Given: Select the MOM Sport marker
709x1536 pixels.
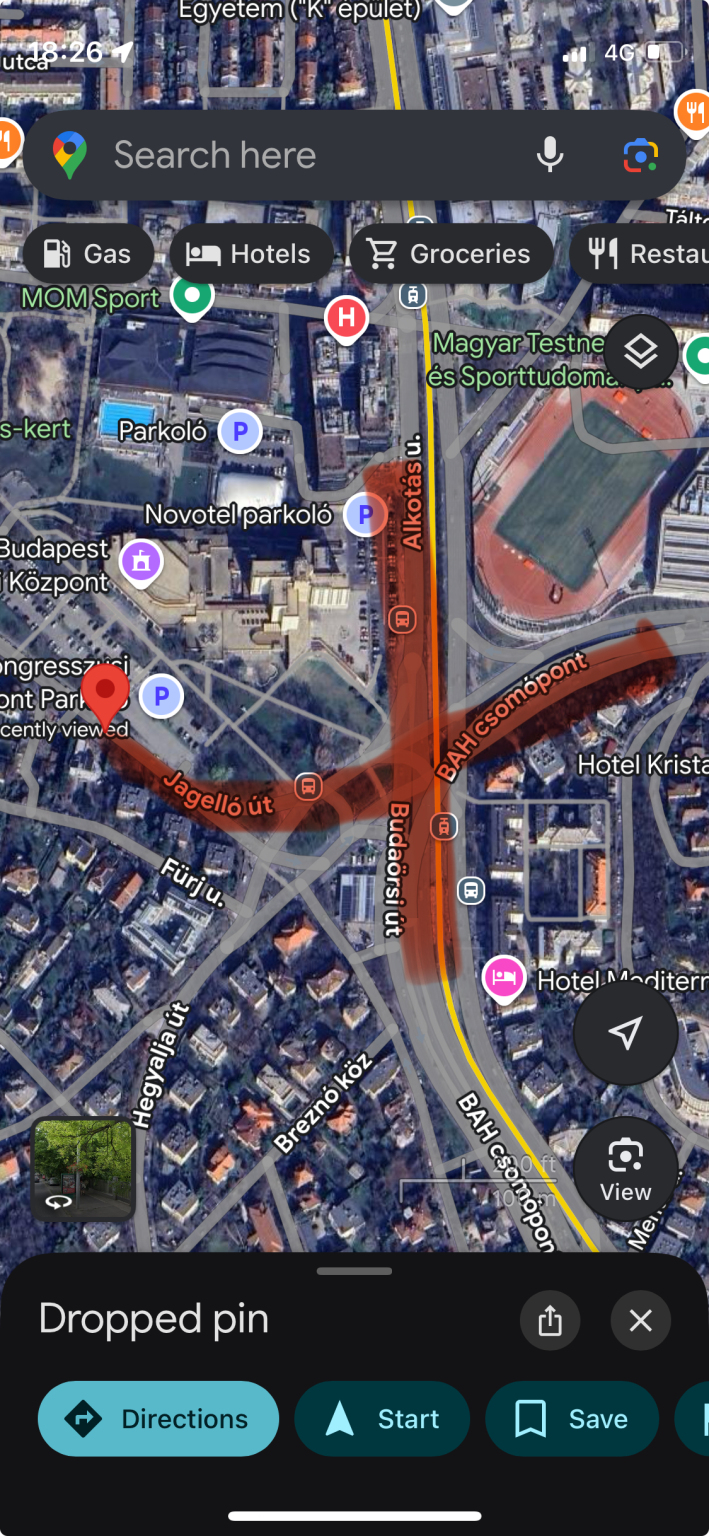Looking at the screenshot, I should coord(192,295).
